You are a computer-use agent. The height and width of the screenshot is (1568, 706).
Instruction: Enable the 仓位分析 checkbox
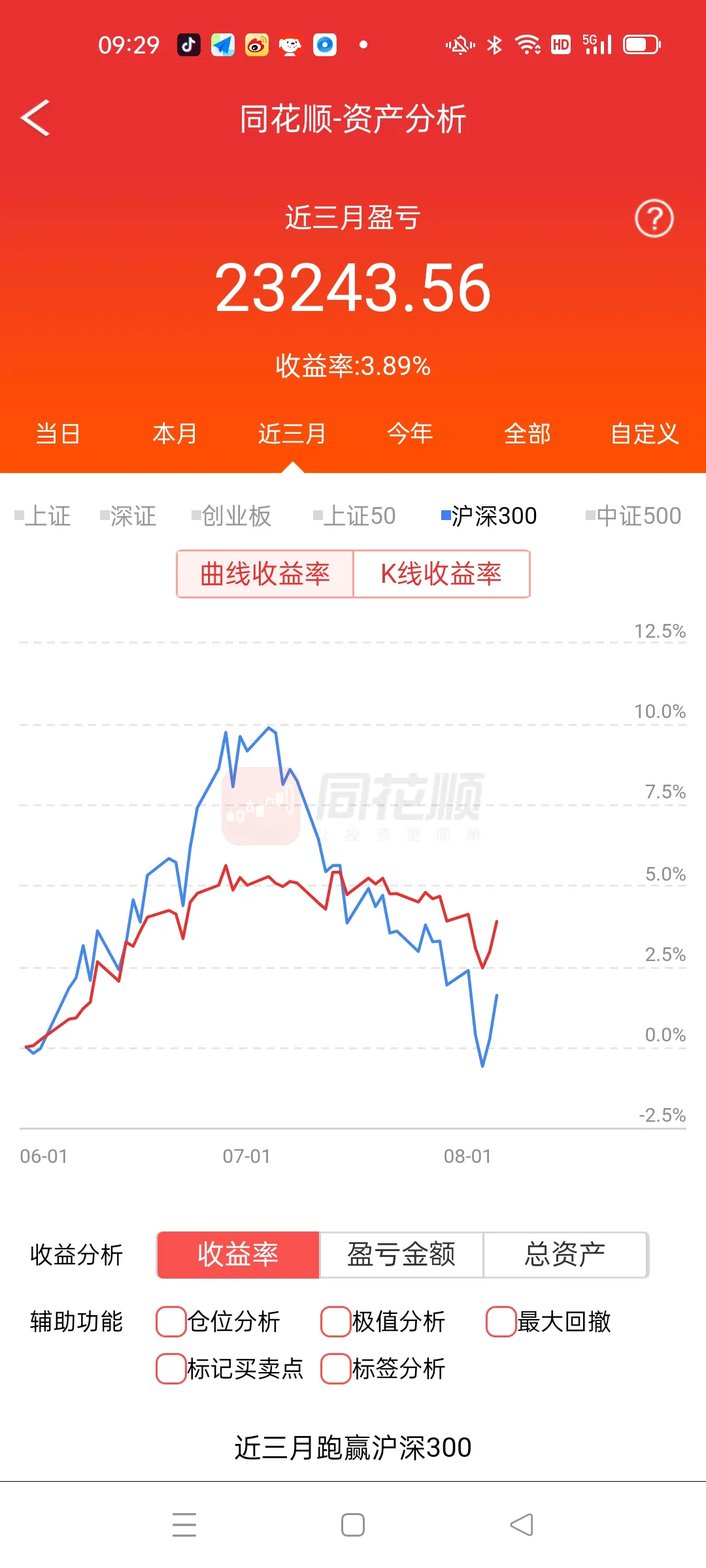[171, 1322]
